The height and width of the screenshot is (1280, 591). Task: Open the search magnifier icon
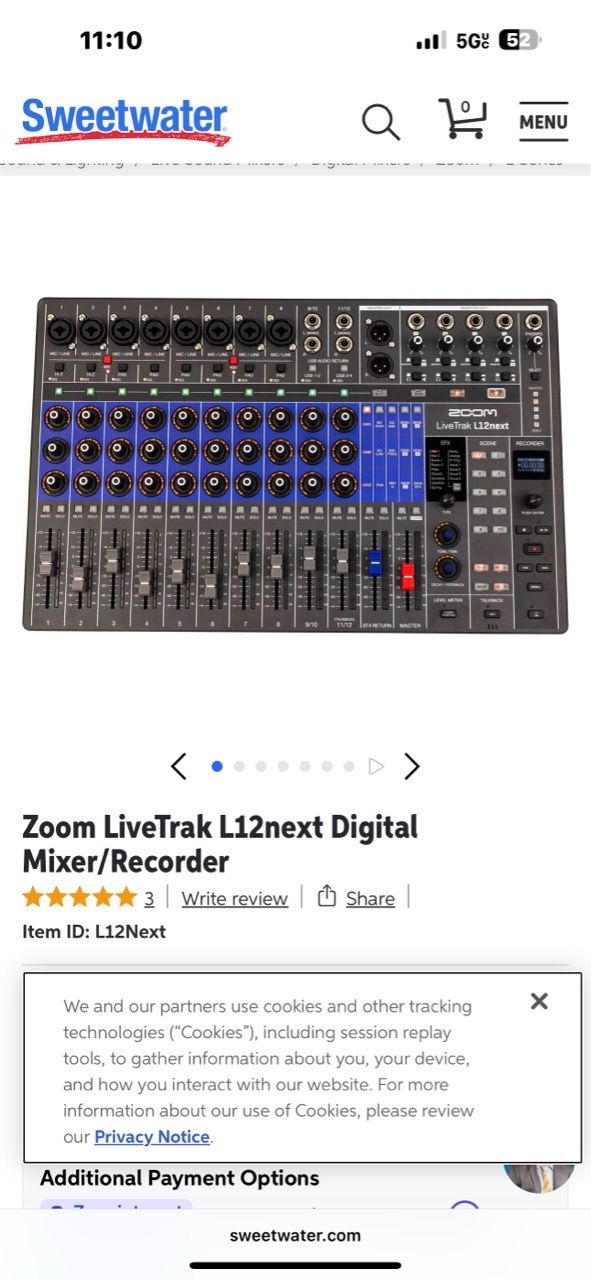[380, 122]
